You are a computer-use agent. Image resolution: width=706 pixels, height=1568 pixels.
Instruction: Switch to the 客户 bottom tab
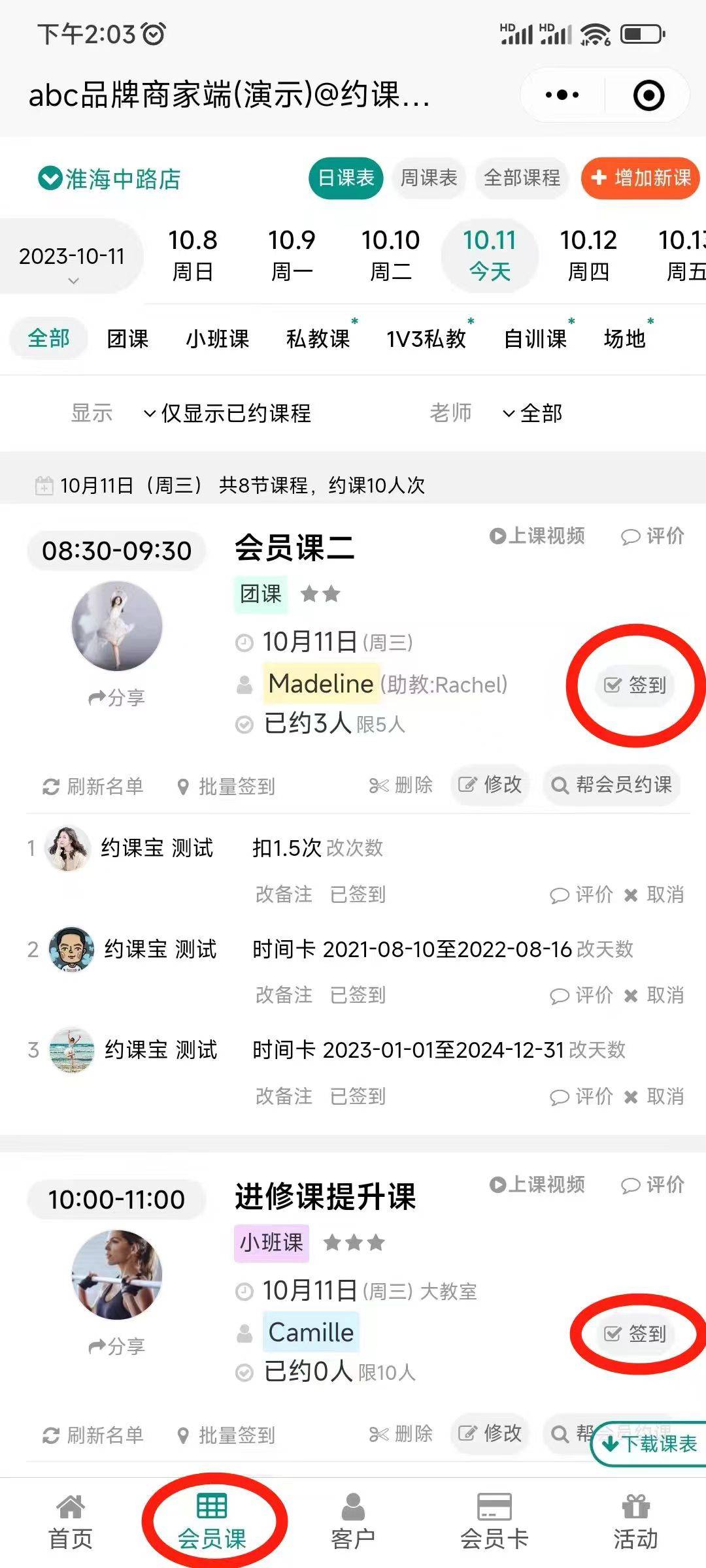353,1522
